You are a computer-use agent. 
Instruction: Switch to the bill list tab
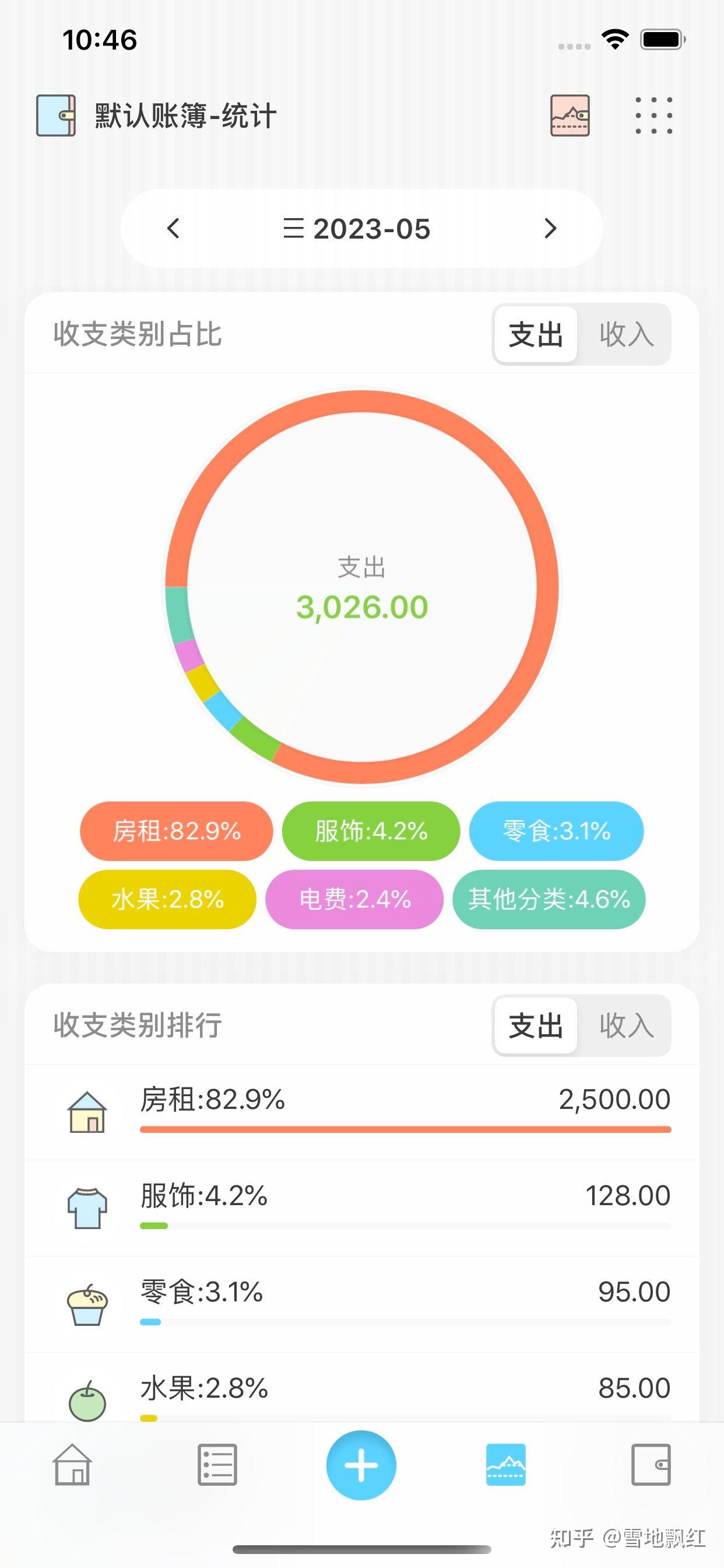pos(217,1465)
